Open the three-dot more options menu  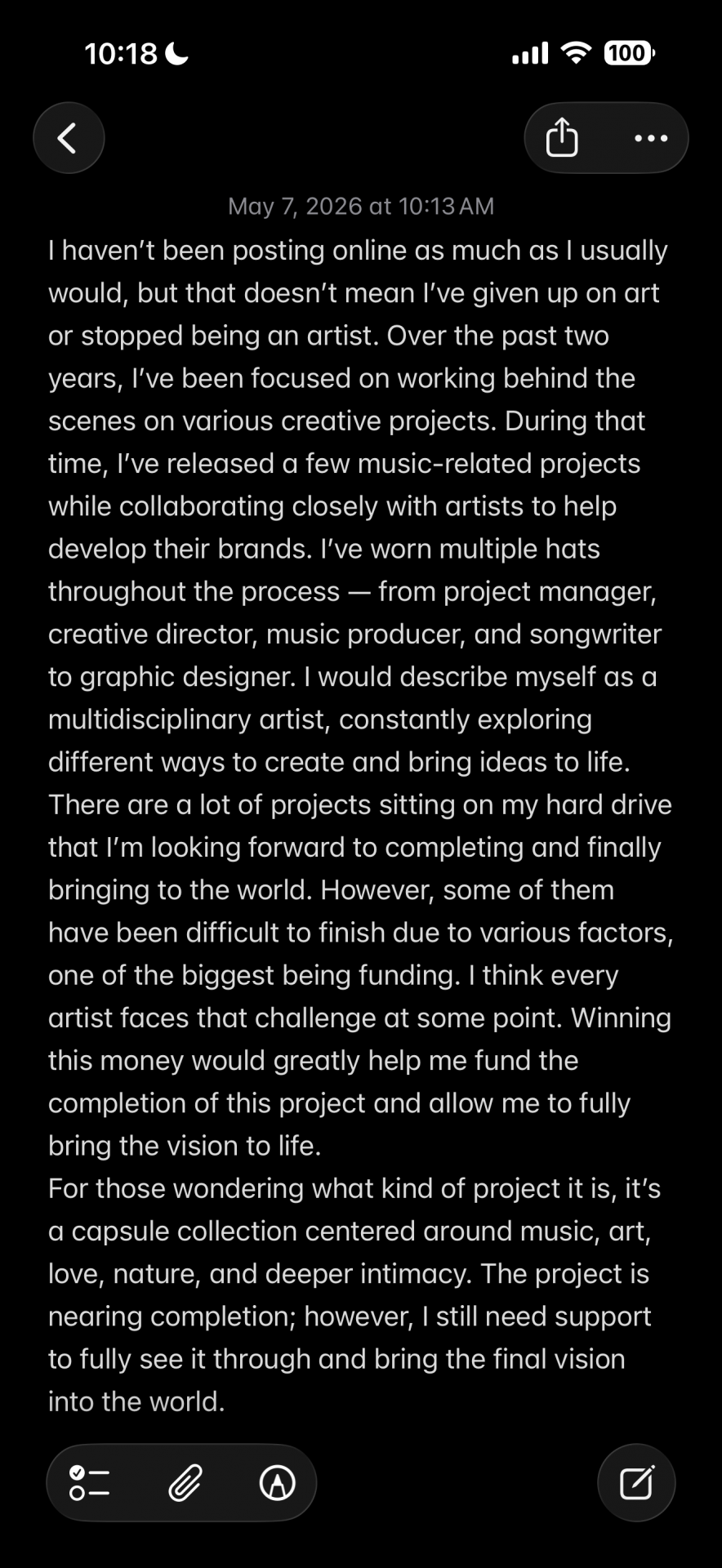[x=651, y=138]
